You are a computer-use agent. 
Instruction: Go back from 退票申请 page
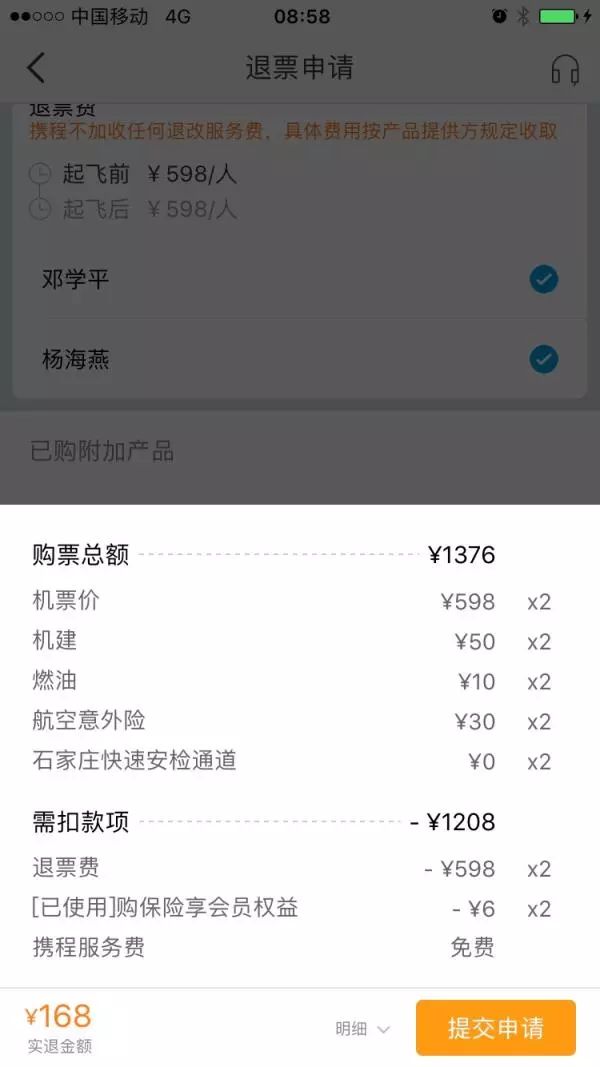click(36, 68)
